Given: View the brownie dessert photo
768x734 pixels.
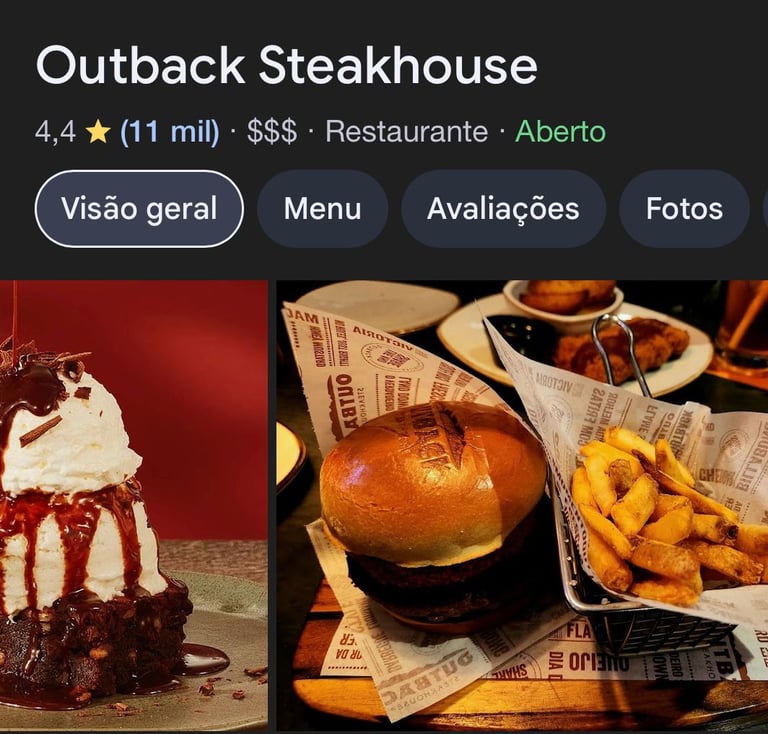Looking at the screenshot, I should coord(133,505).
